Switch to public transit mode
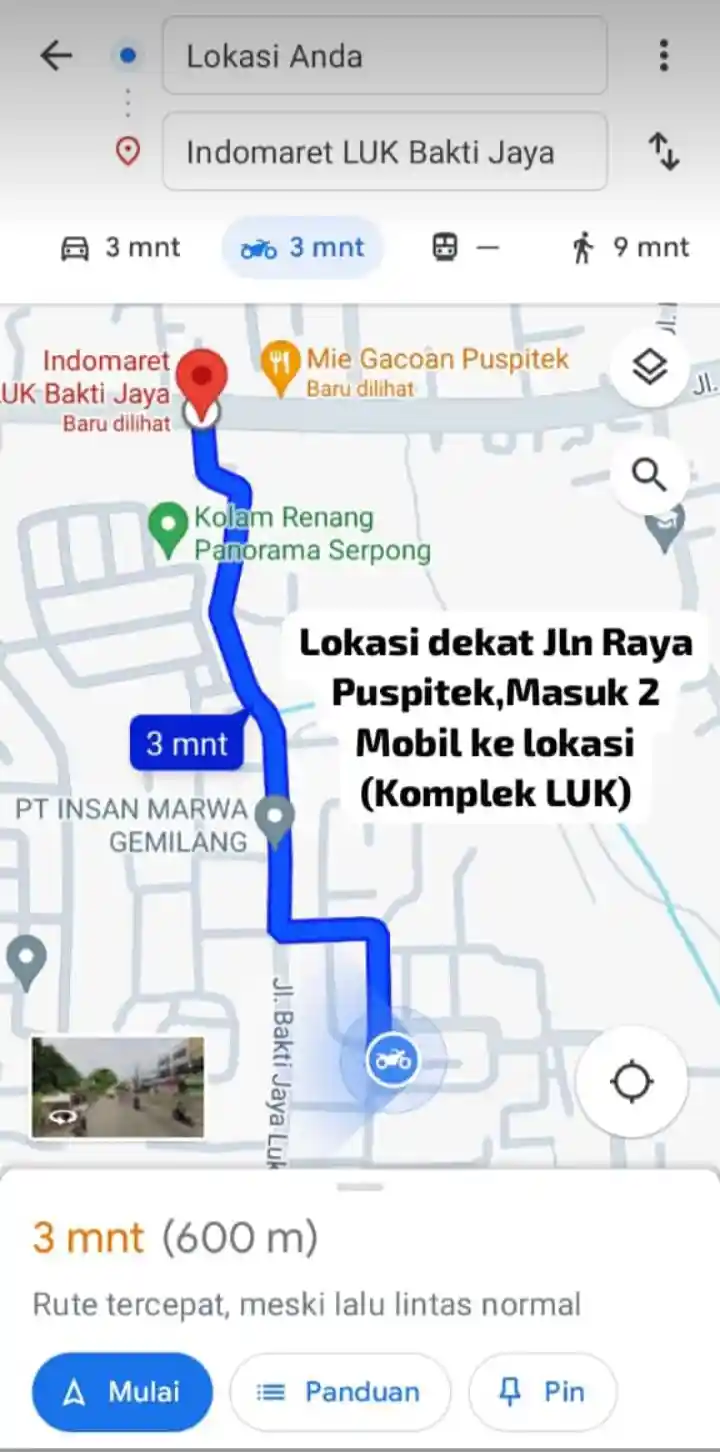Viewport: 720px width, 1452px height. point(465,248)
